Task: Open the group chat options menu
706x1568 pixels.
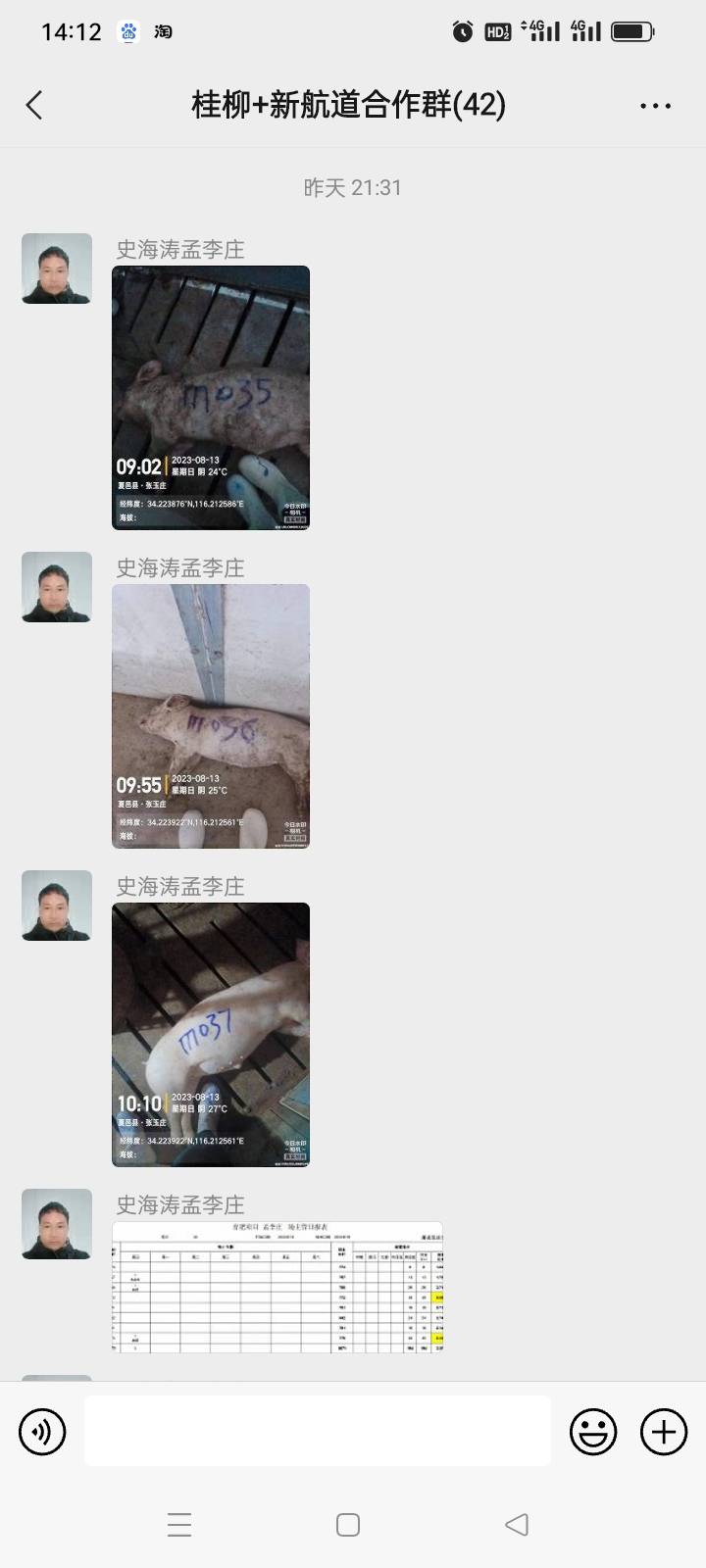Action: click(x=655, y=106)
